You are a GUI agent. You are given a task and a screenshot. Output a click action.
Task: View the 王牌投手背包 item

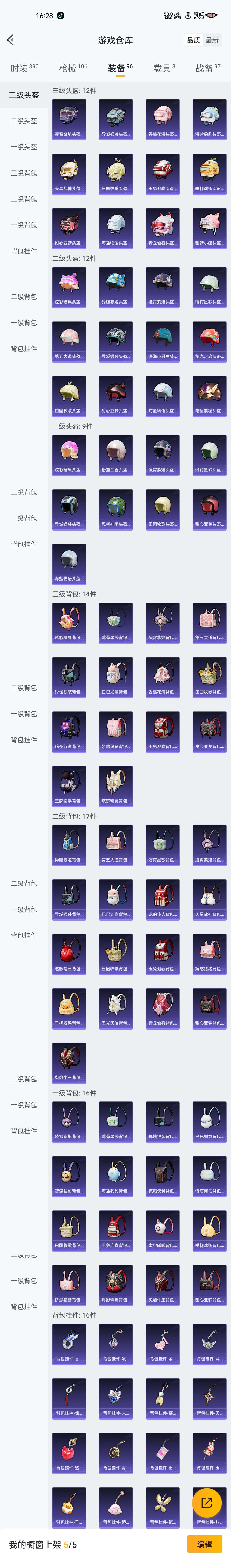69,786
